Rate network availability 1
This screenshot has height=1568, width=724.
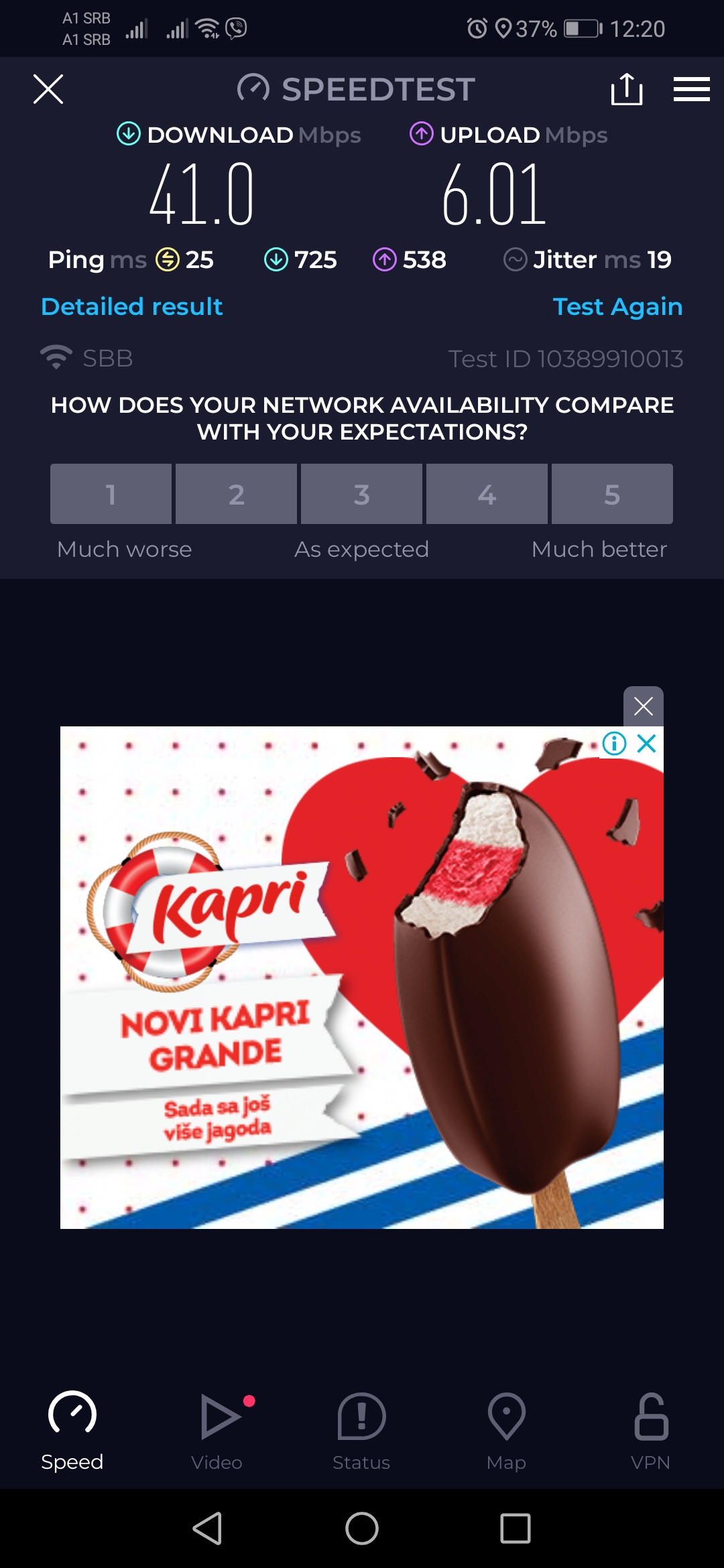pos(111,494)
